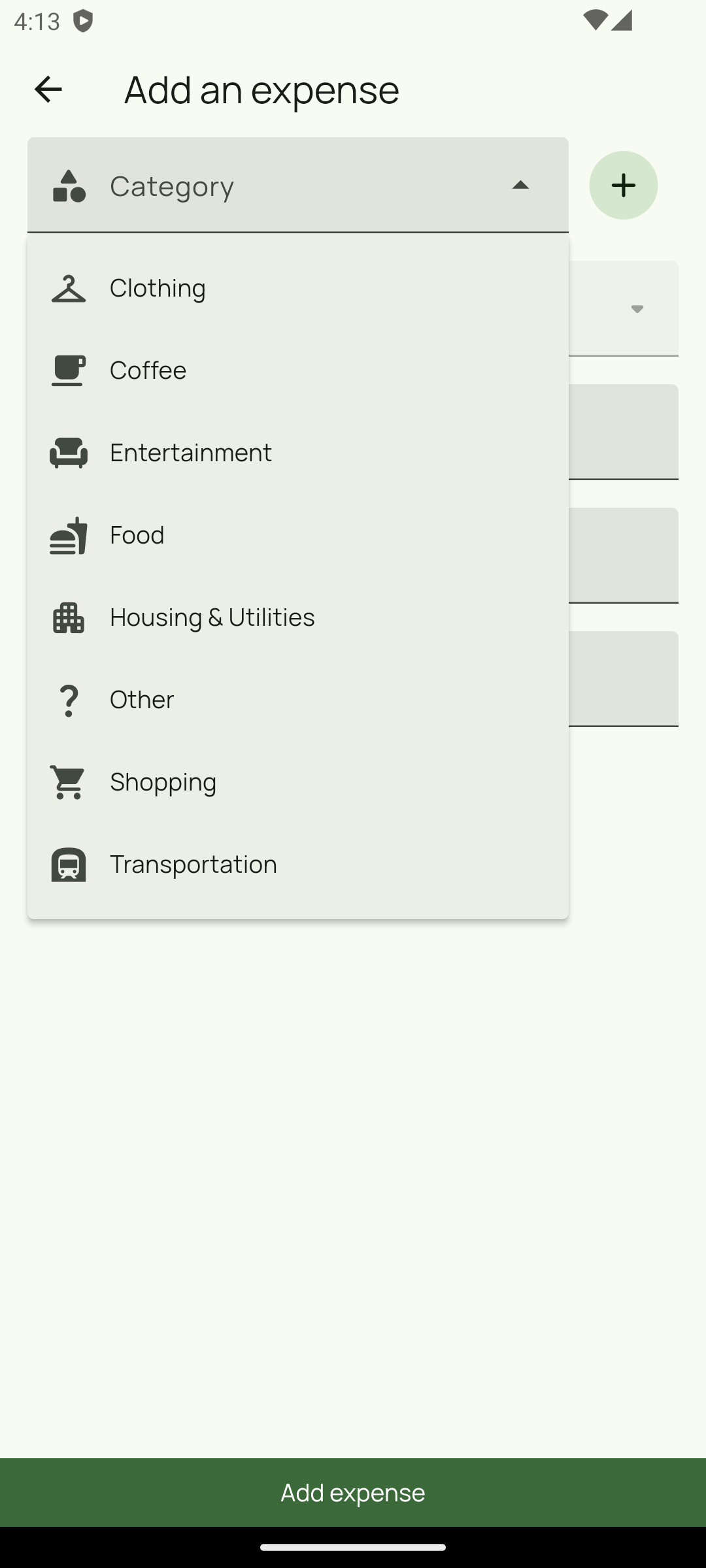The width and height of the screenshot is (706, 1568).
Task: Collapse the Category dropdown
Action: pos(520,186)
